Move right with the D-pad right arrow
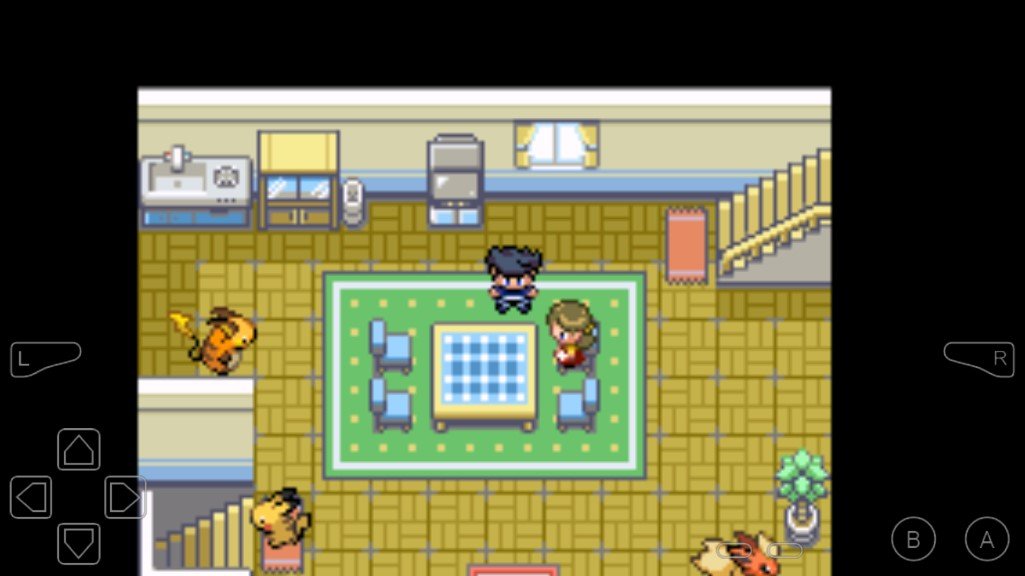This screenshot has height=576, width=1025. (x=125, y=497)
